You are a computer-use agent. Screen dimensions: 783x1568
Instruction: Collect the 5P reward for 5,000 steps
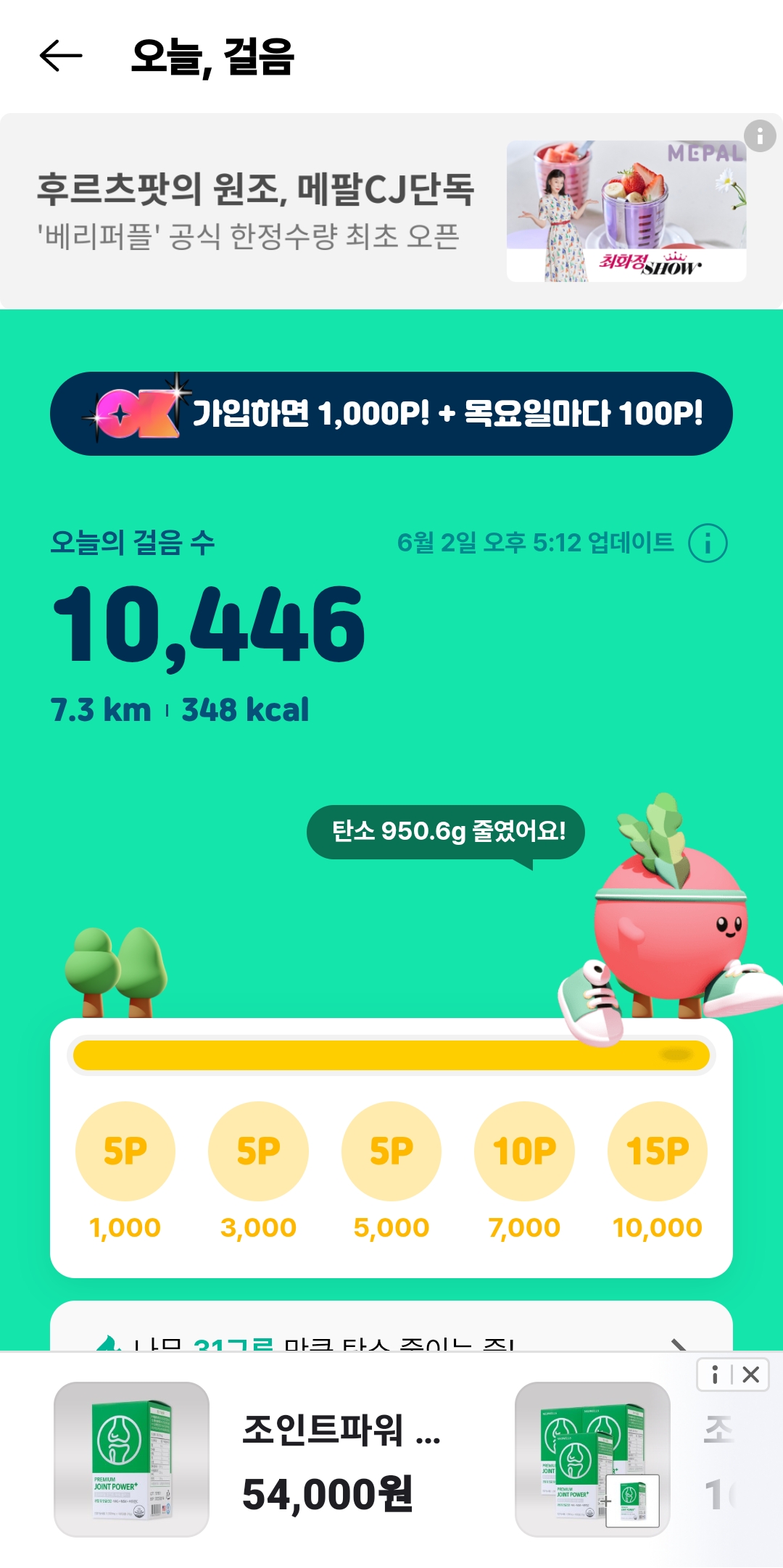(x=391, y=1151)
